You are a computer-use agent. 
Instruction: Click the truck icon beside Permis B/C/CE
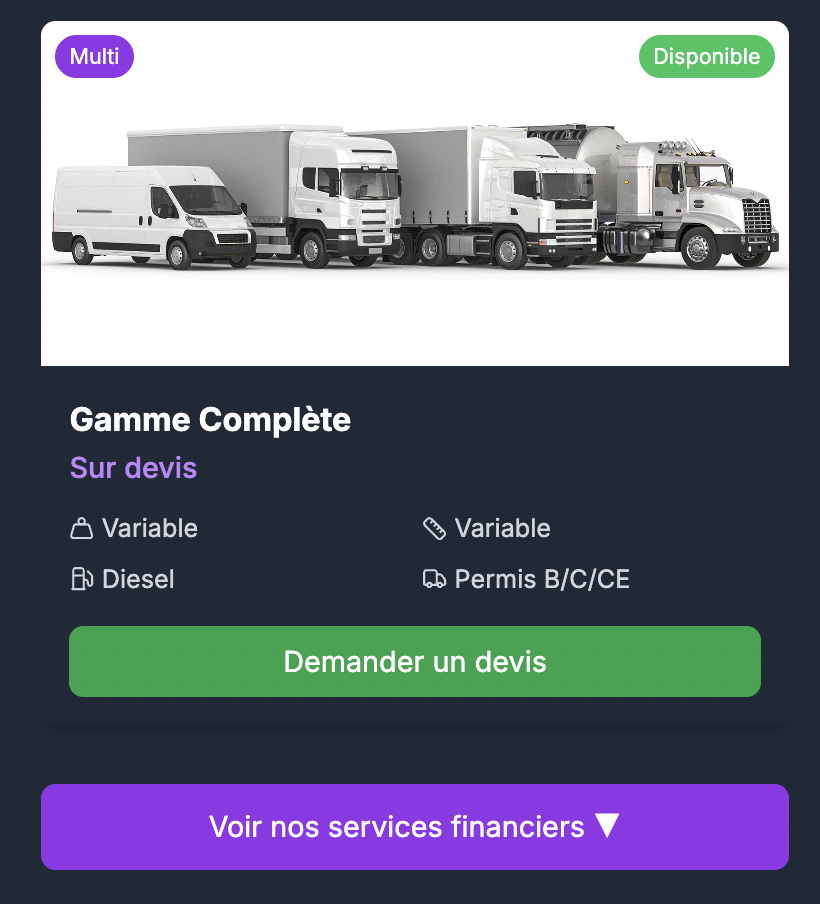434,579
